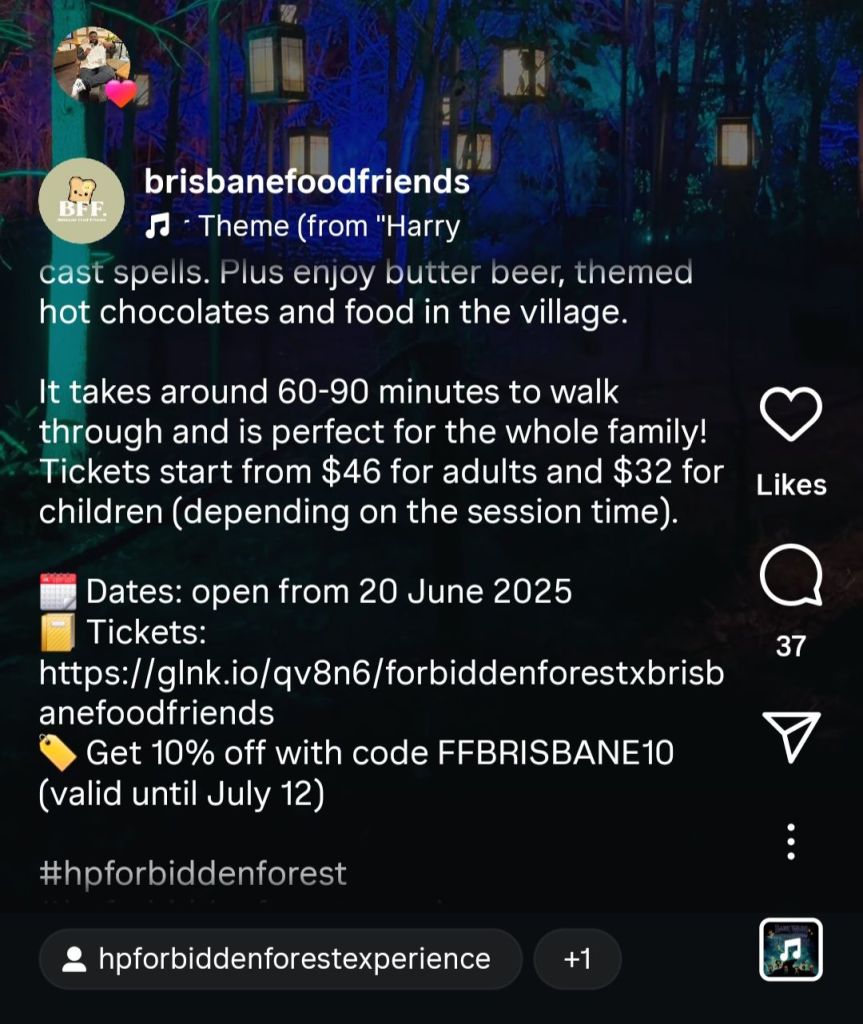
Task: Share this reel via the paper plane
Action: coord(791,737)
